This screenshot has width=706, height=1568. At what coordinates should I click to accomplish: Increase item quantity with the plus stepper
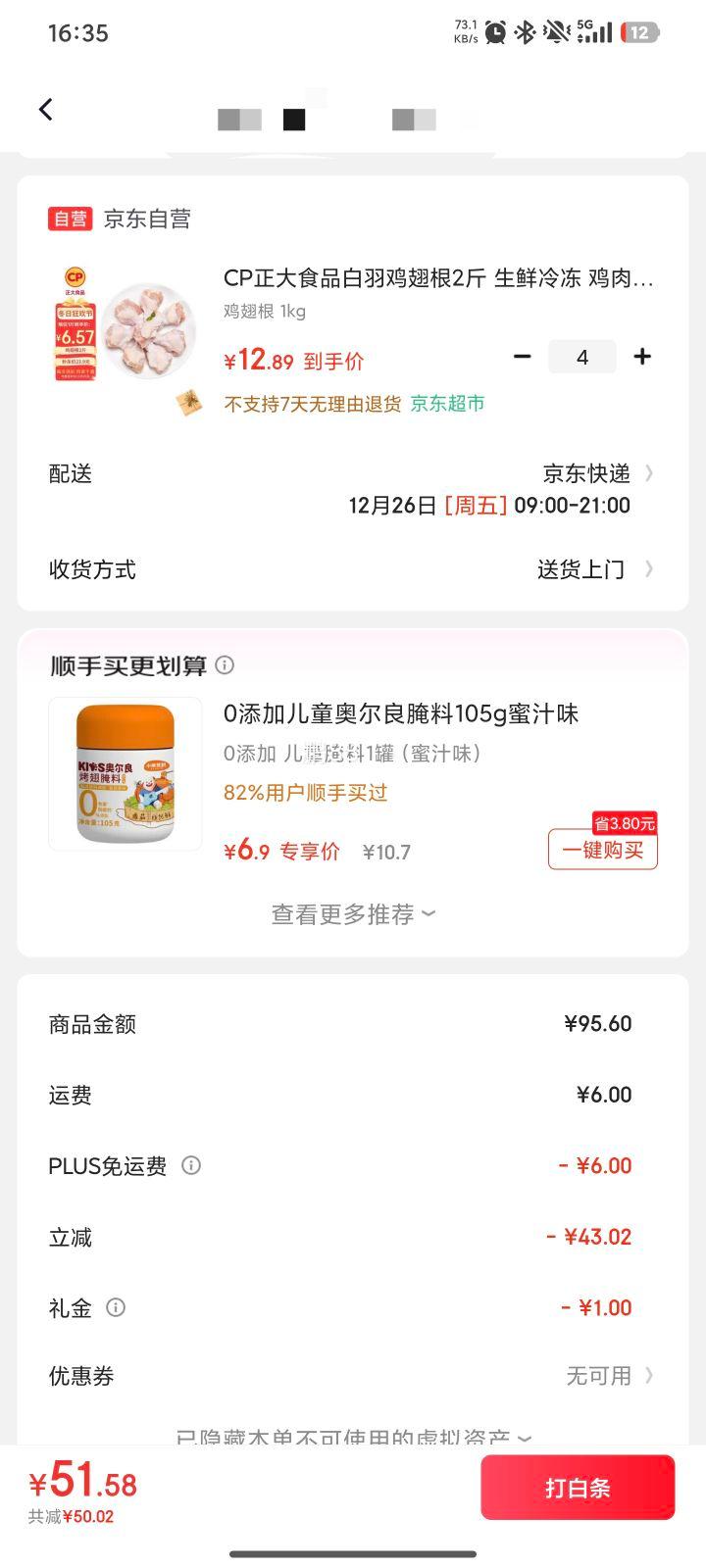[x=642, y=357]
